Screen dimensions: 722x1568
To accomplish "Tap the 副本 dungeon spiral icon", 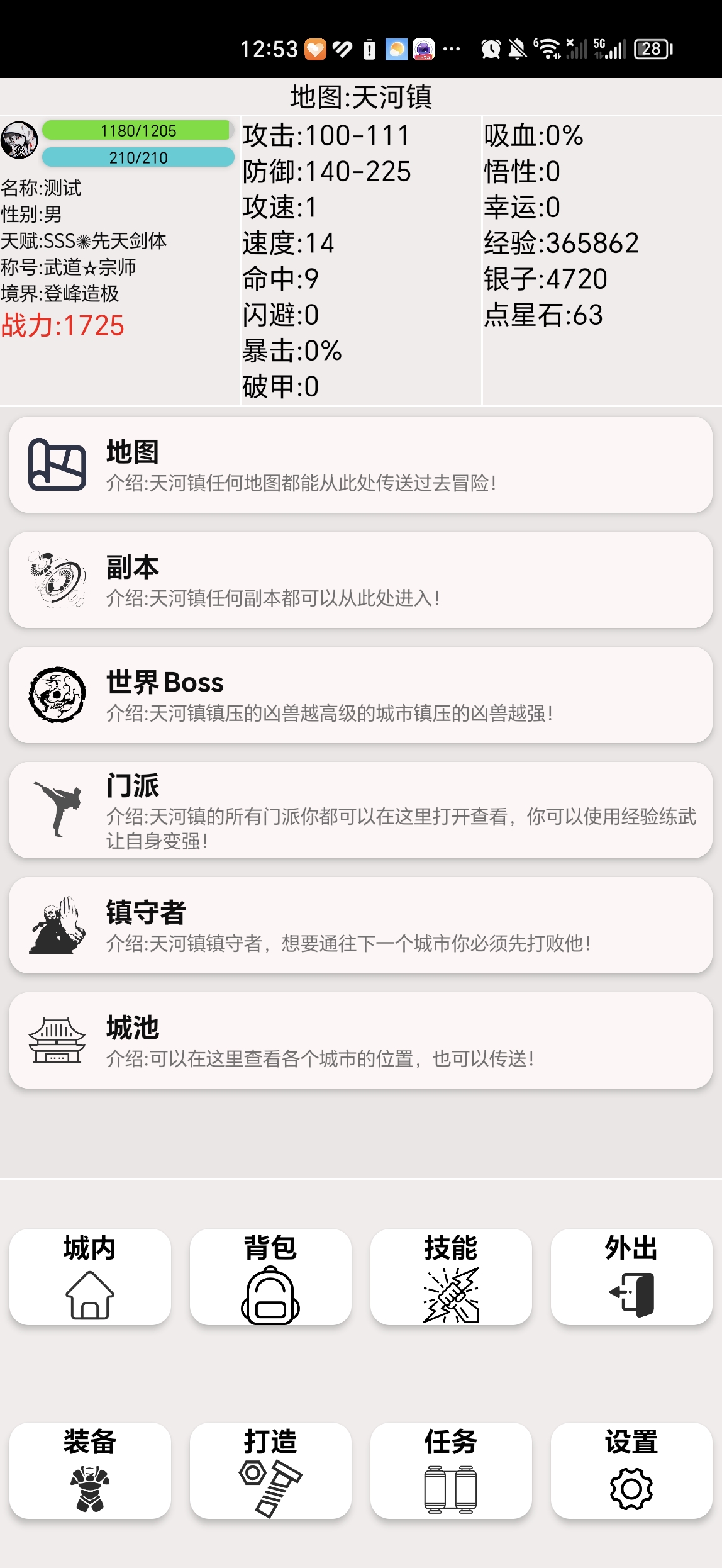I will coord(57,579).
